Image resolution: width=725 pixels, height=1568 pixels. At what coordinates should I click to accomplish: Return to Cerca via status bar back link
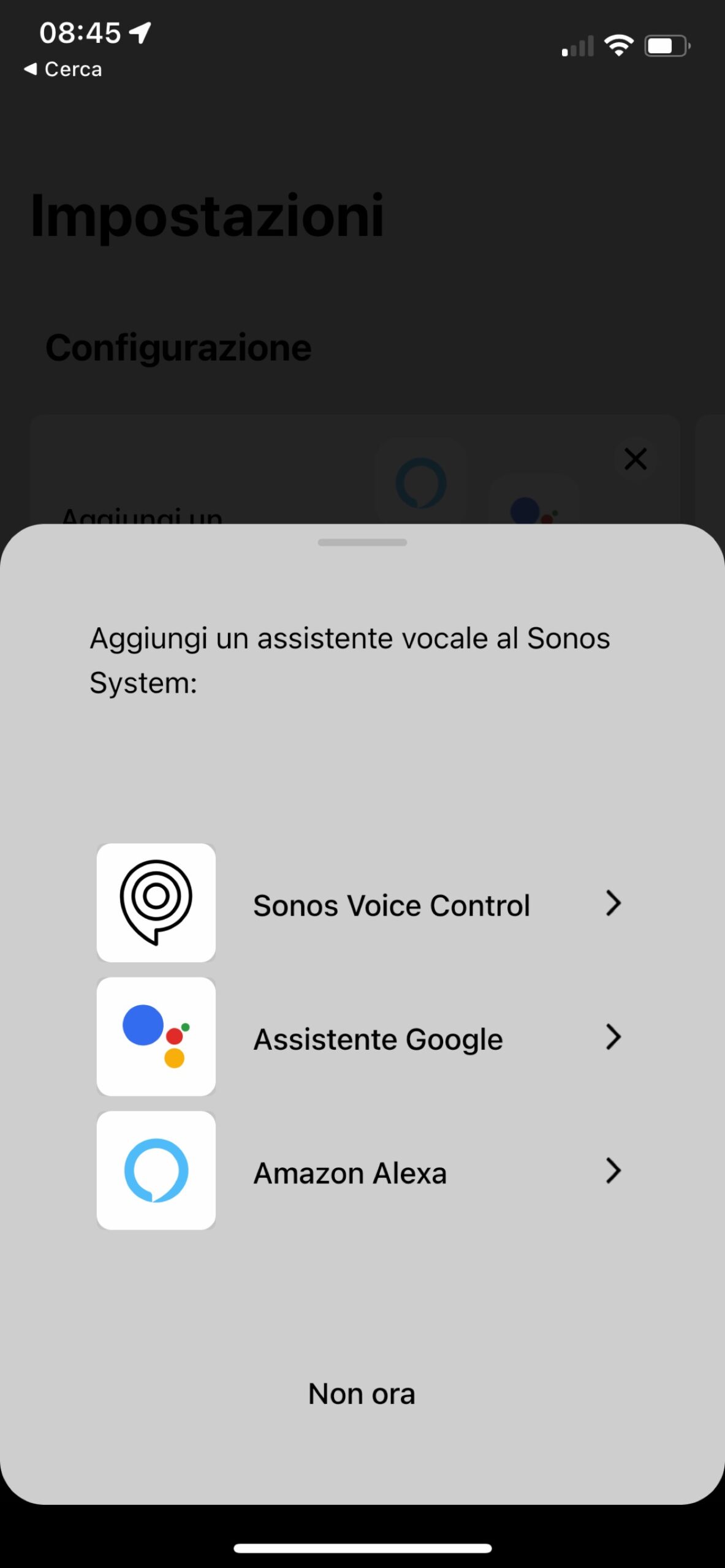point(63,69)
